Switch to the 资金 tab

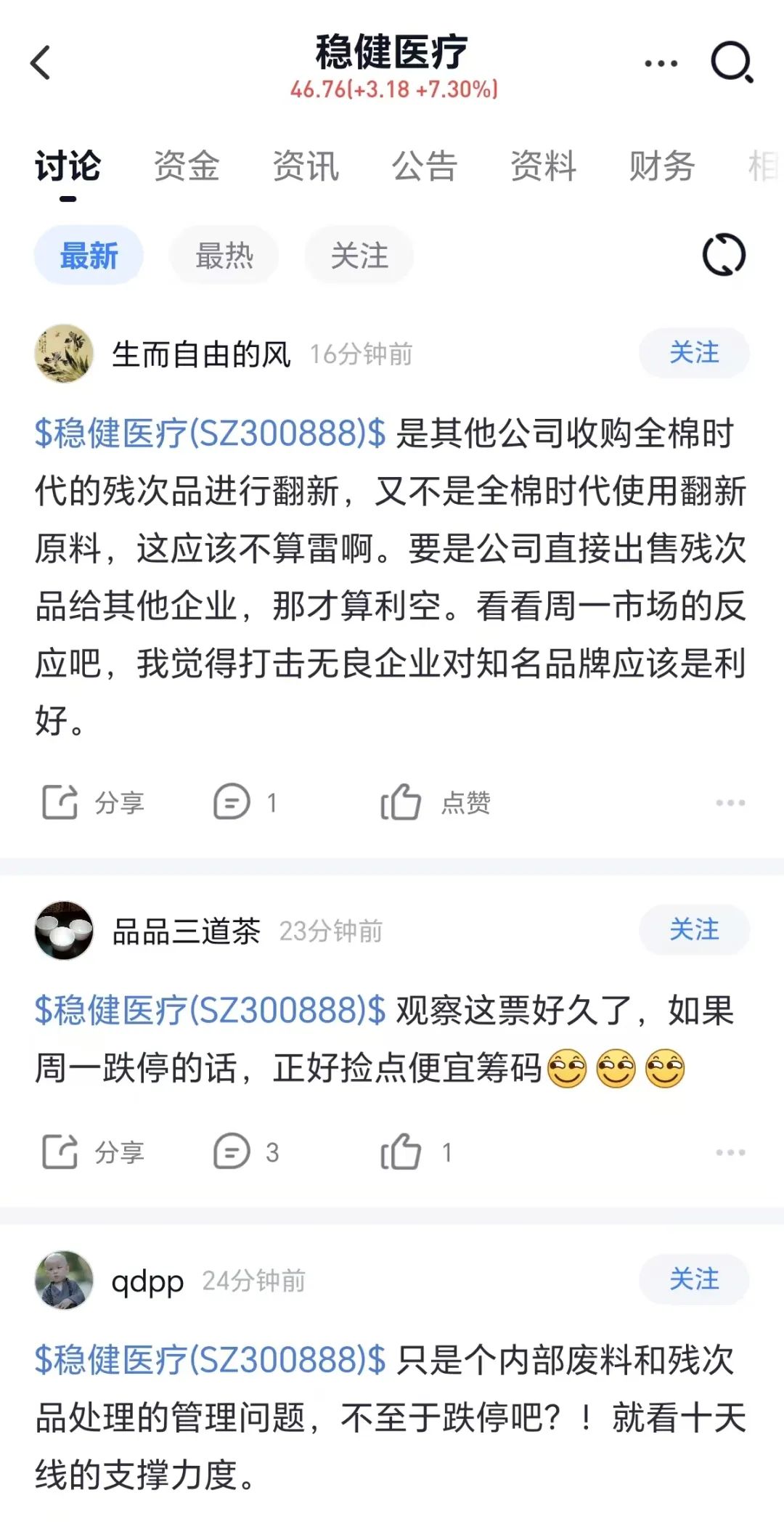tap(187, 166)
